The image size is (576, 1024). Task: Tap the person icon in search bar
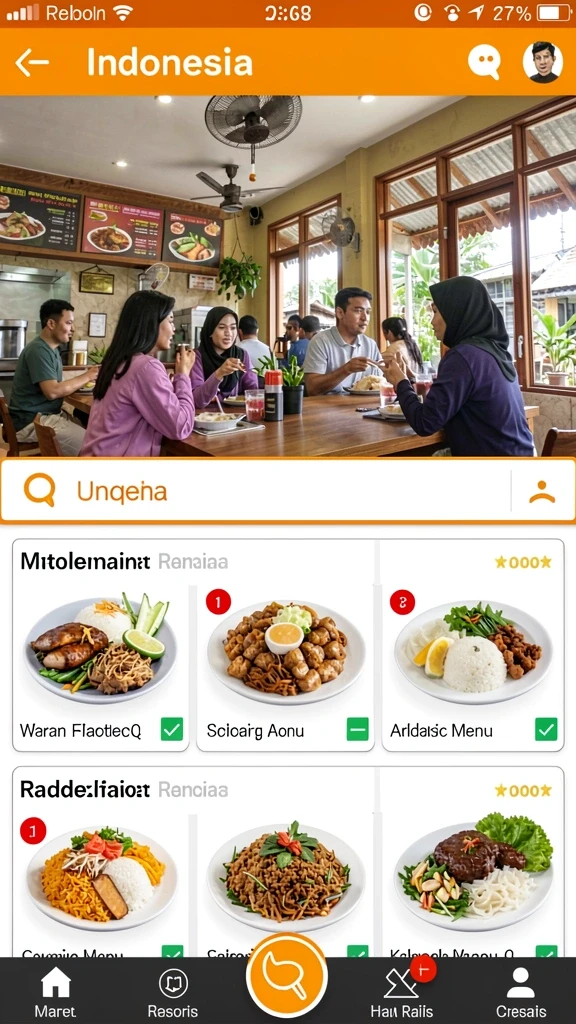[x=542, y=491]
